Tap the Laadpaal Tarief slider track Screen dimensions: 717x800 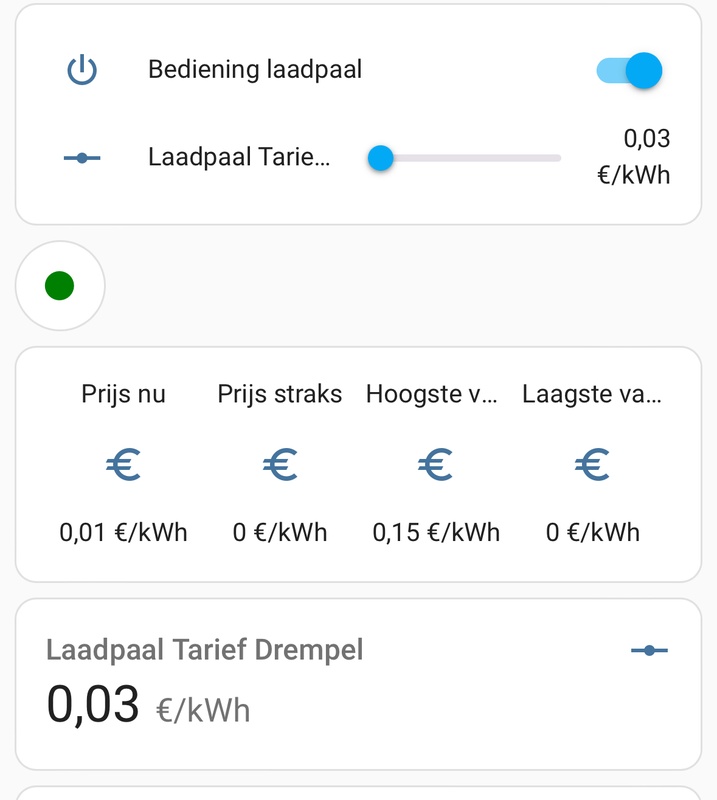point(470,158)
